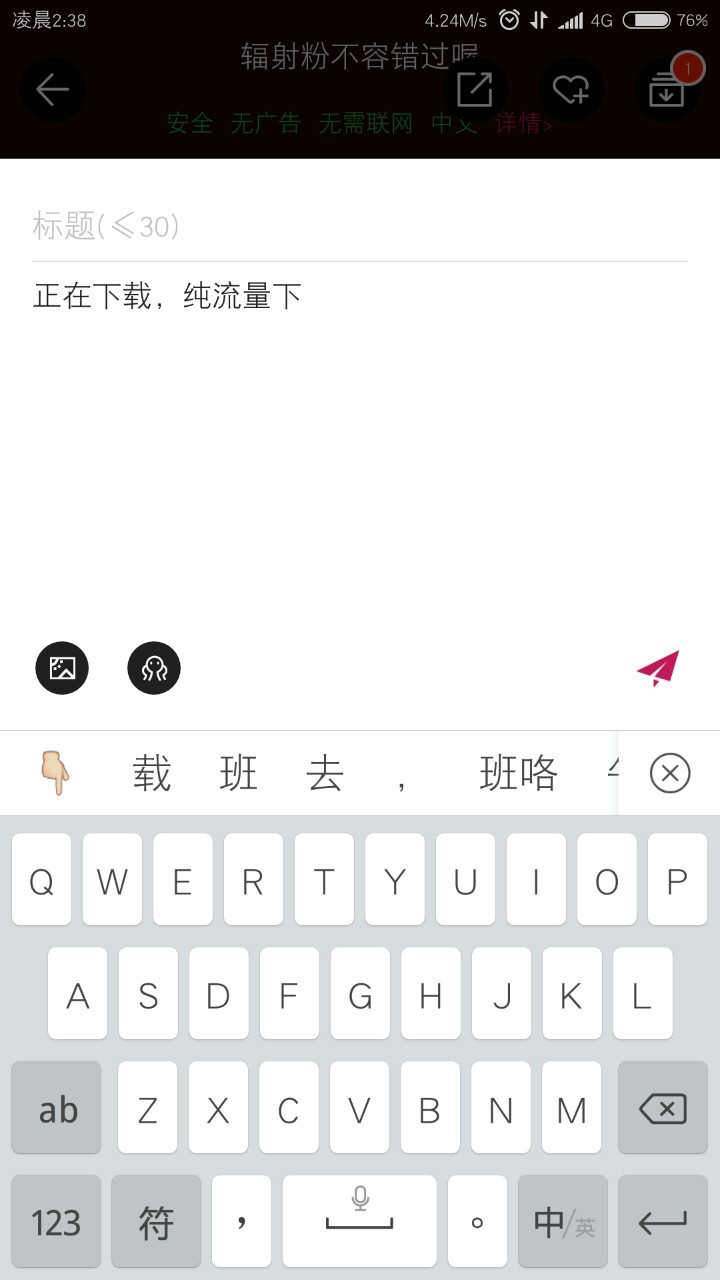This screenshot has height=1280, width=720.
Task: Open the pointing-finger emoji in the suggestion bar
Action: 55,773
